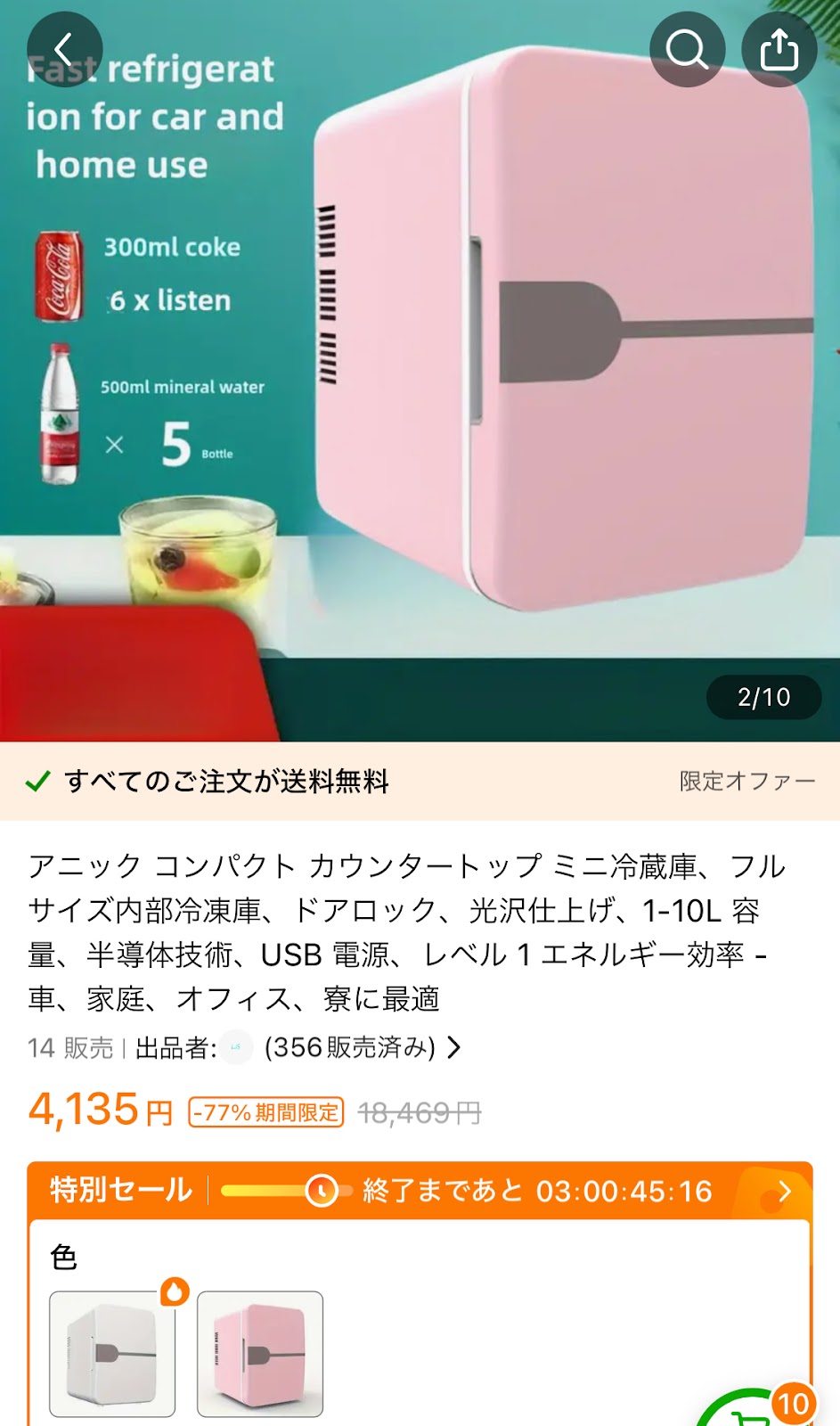
Task: Open the free shipping offer banner
Action: [419, 782]
